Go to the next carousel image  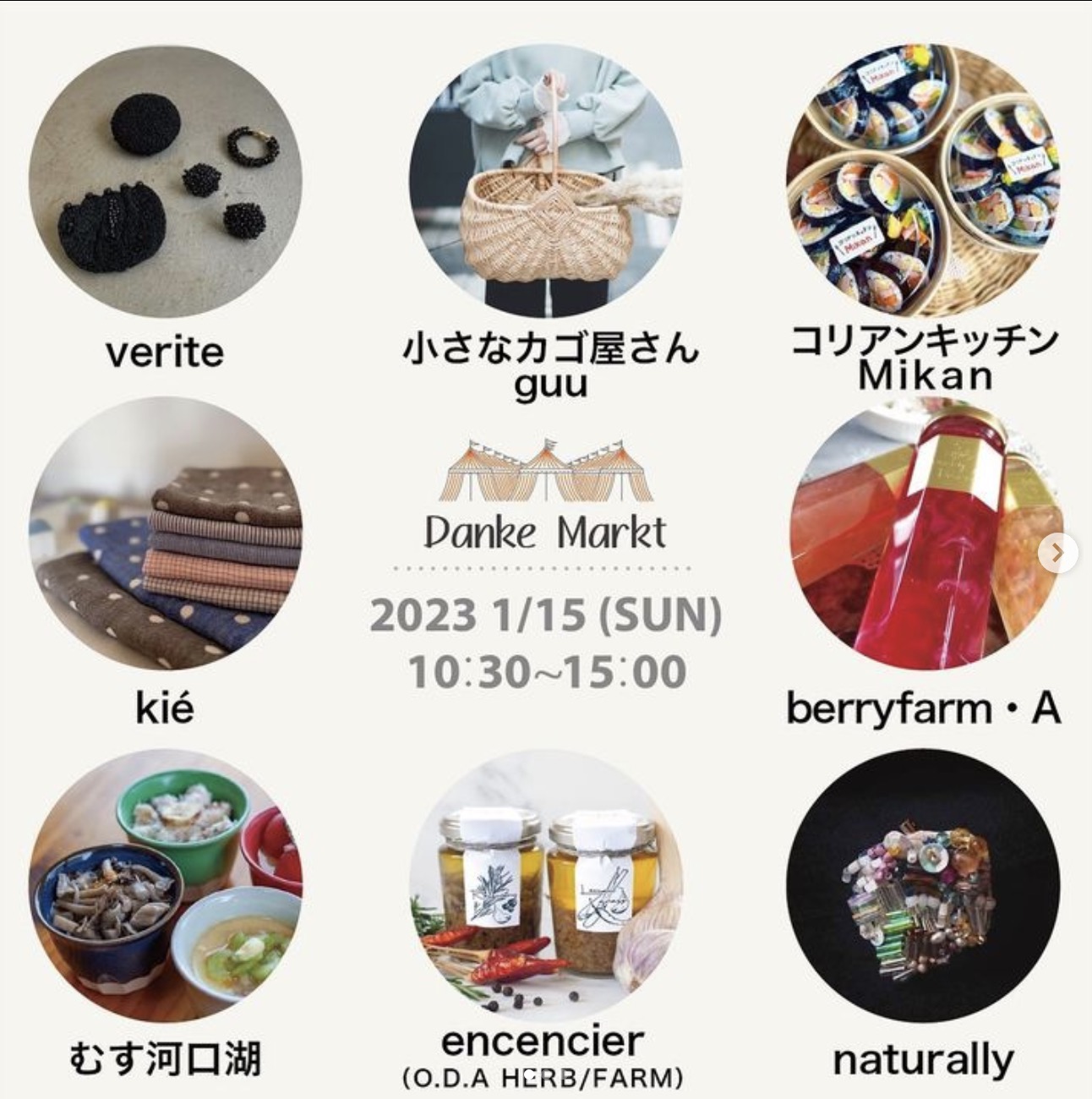pyautogui.click(x=1057, y=554)
